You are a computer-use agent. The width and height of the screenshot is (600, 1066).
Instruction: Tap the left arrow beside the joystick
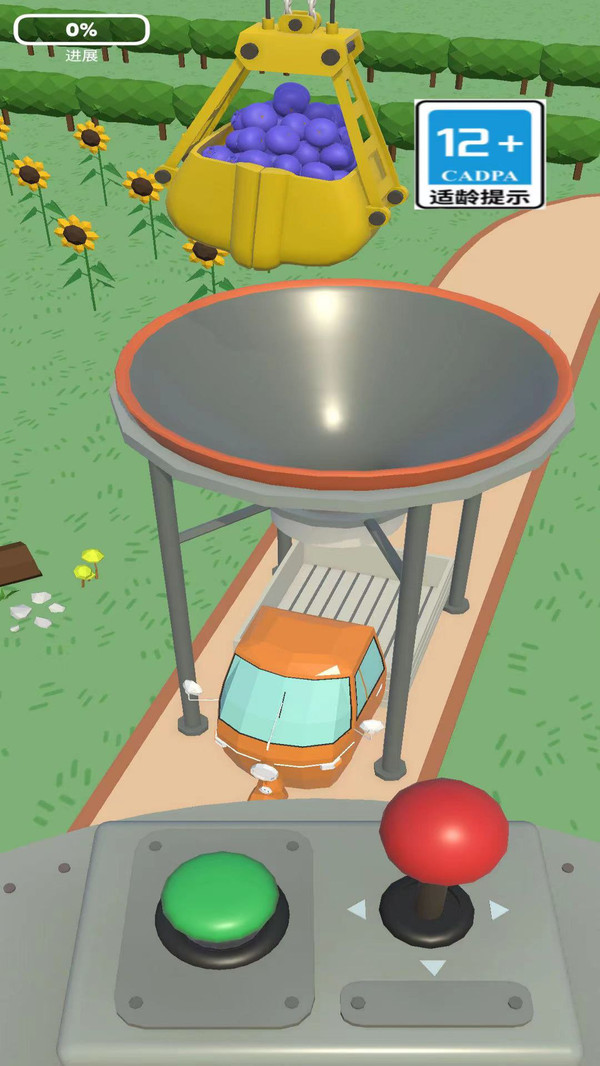357,910
